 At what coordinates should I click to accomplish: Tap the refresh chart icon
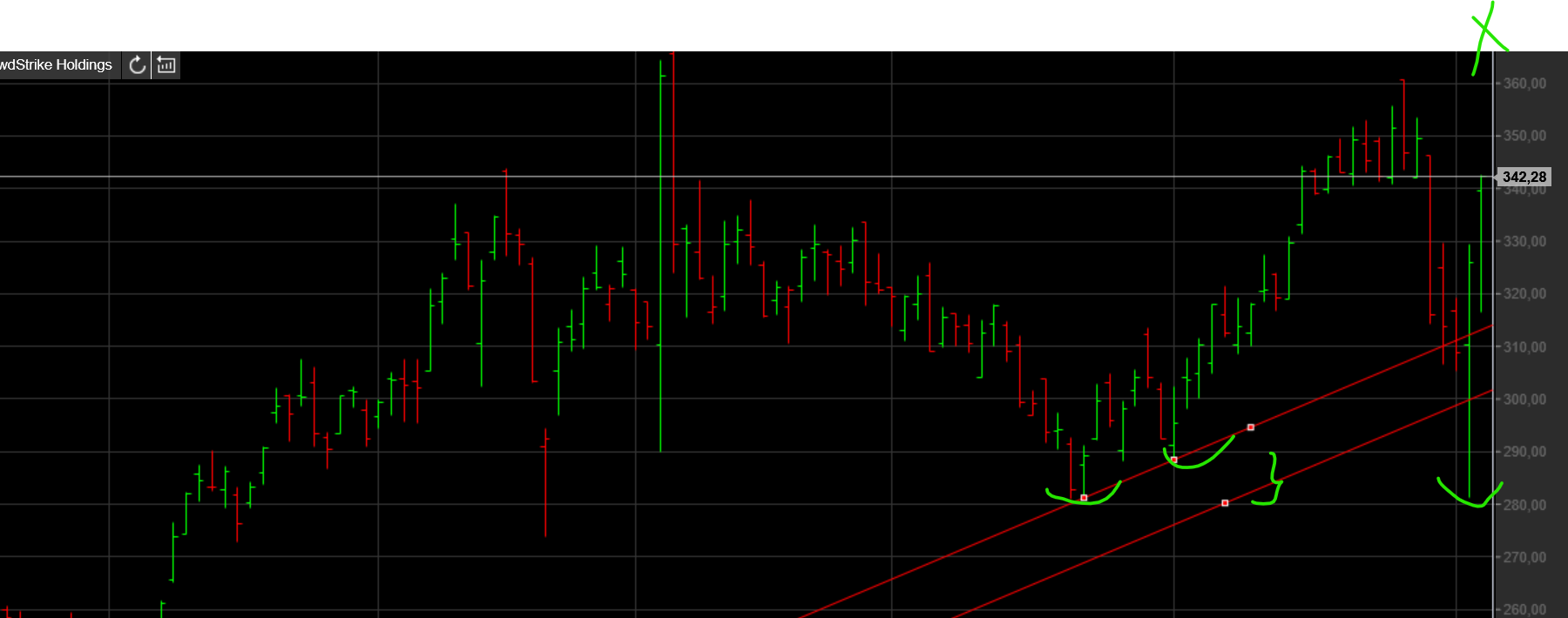[x=137, y=65]
